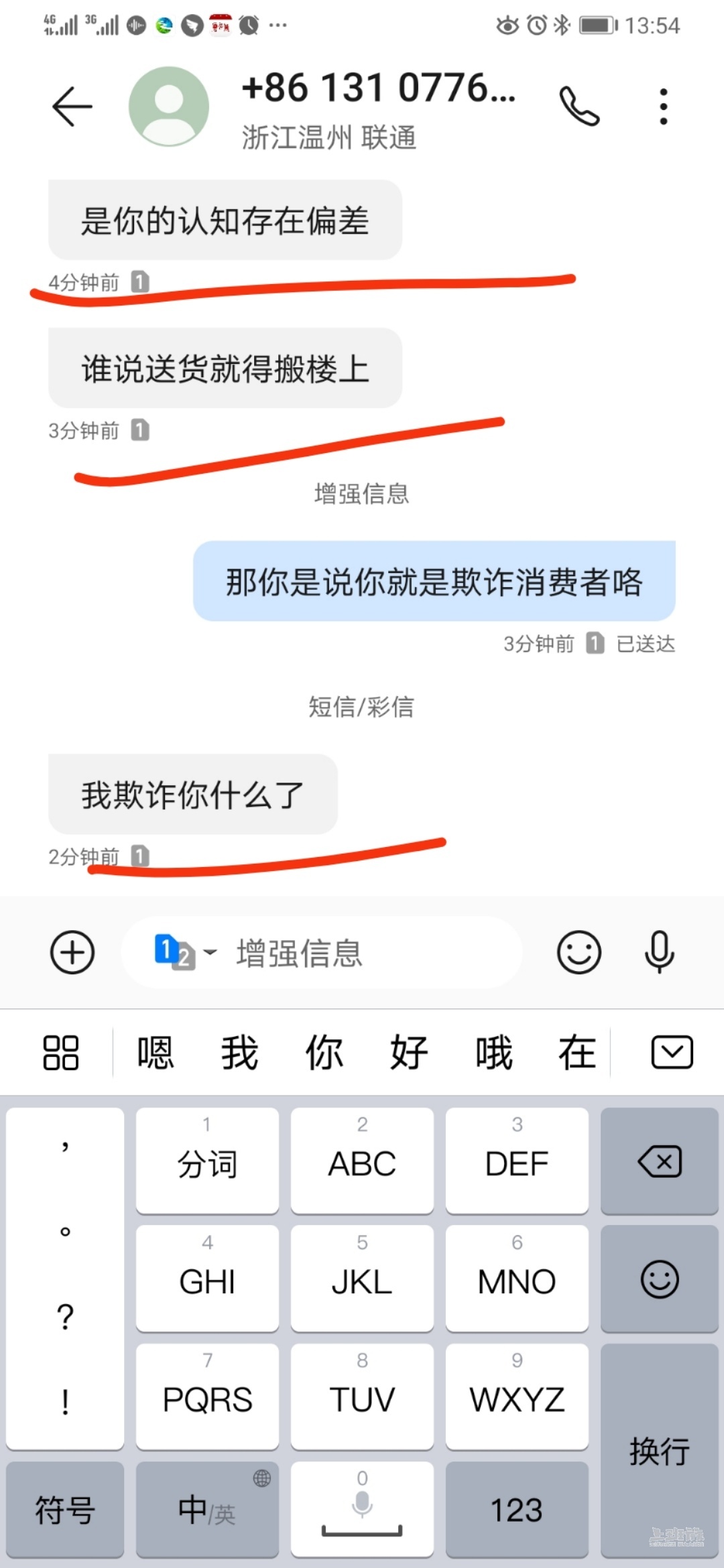This screenshot has height=1568, width=724.
Task: Insert the suggested word 嗯
Action: click(x=156, y=1053)
